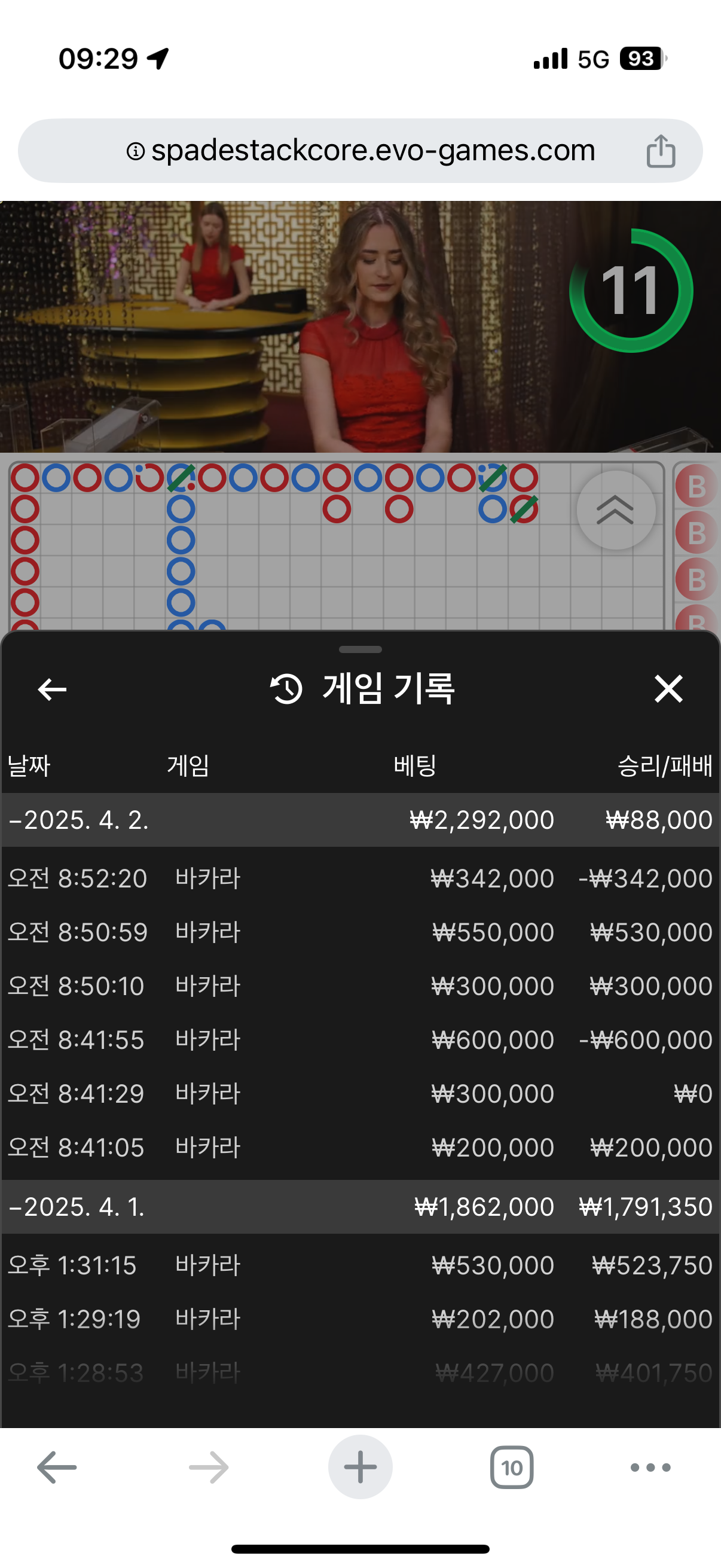
Task: Expand the roadmap with double chevron button
Action: pyautogui.click(x=615, y=510)
